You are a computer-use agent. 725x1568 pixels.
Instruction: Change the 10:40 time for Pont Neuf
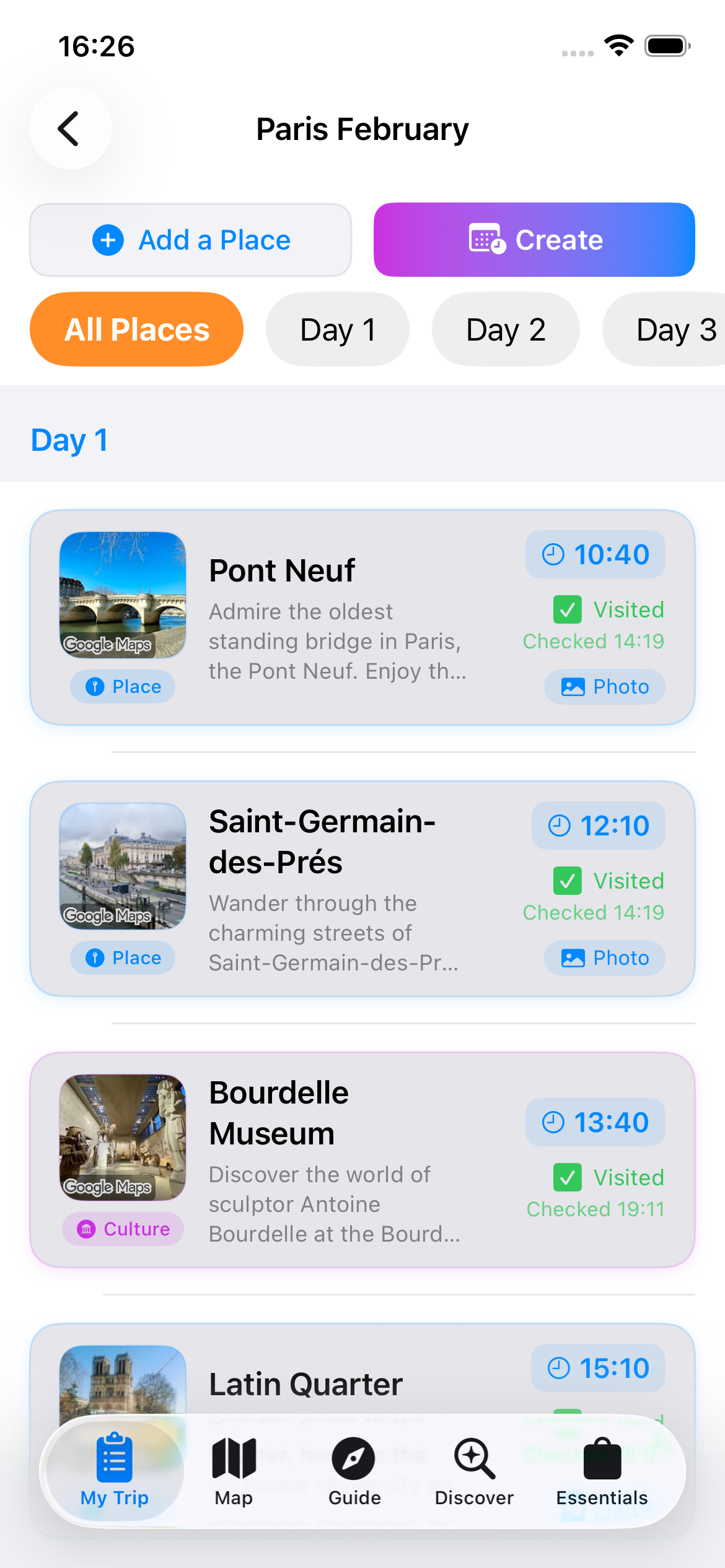pos(595,555)
